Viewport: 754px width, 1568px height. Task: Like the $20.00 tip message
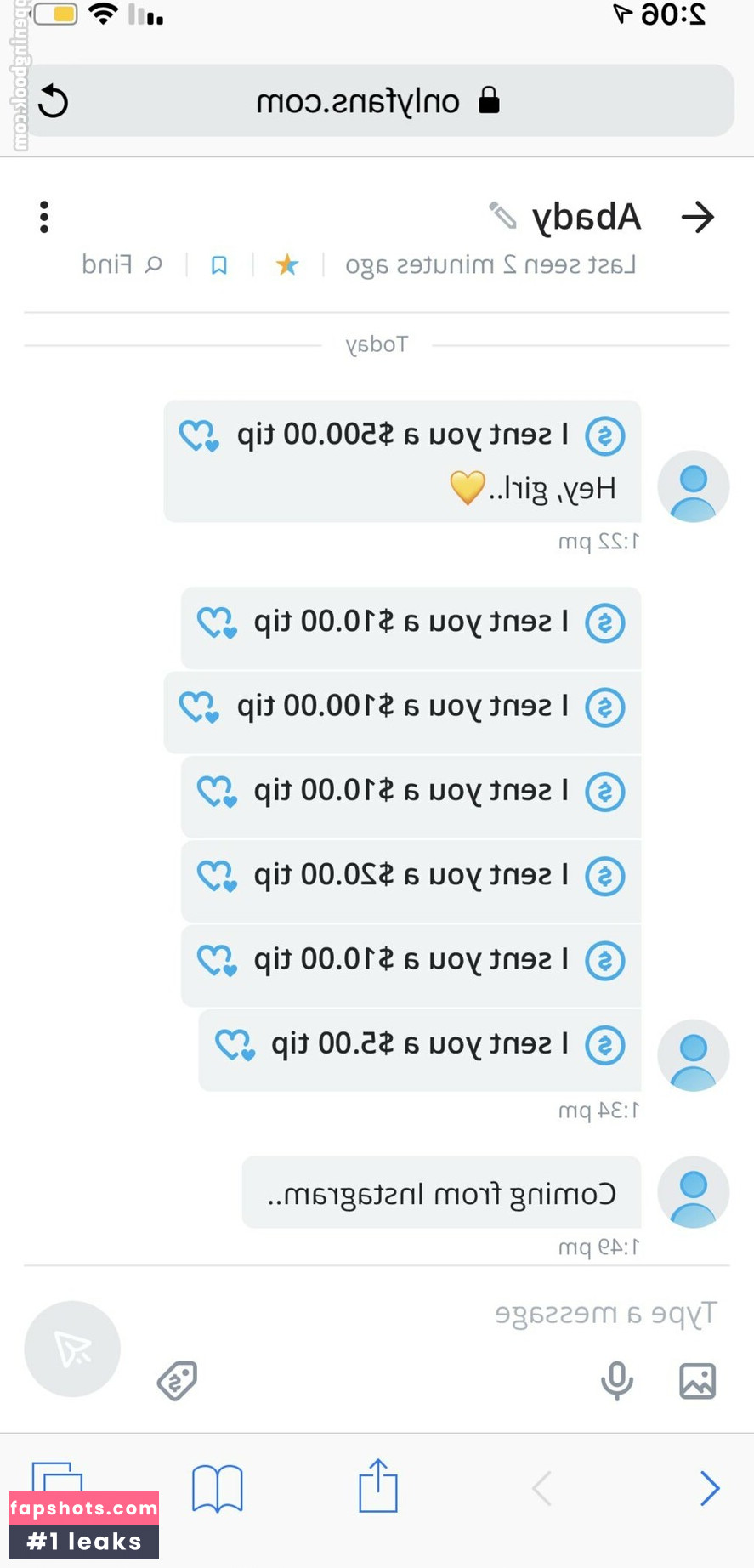216,876
